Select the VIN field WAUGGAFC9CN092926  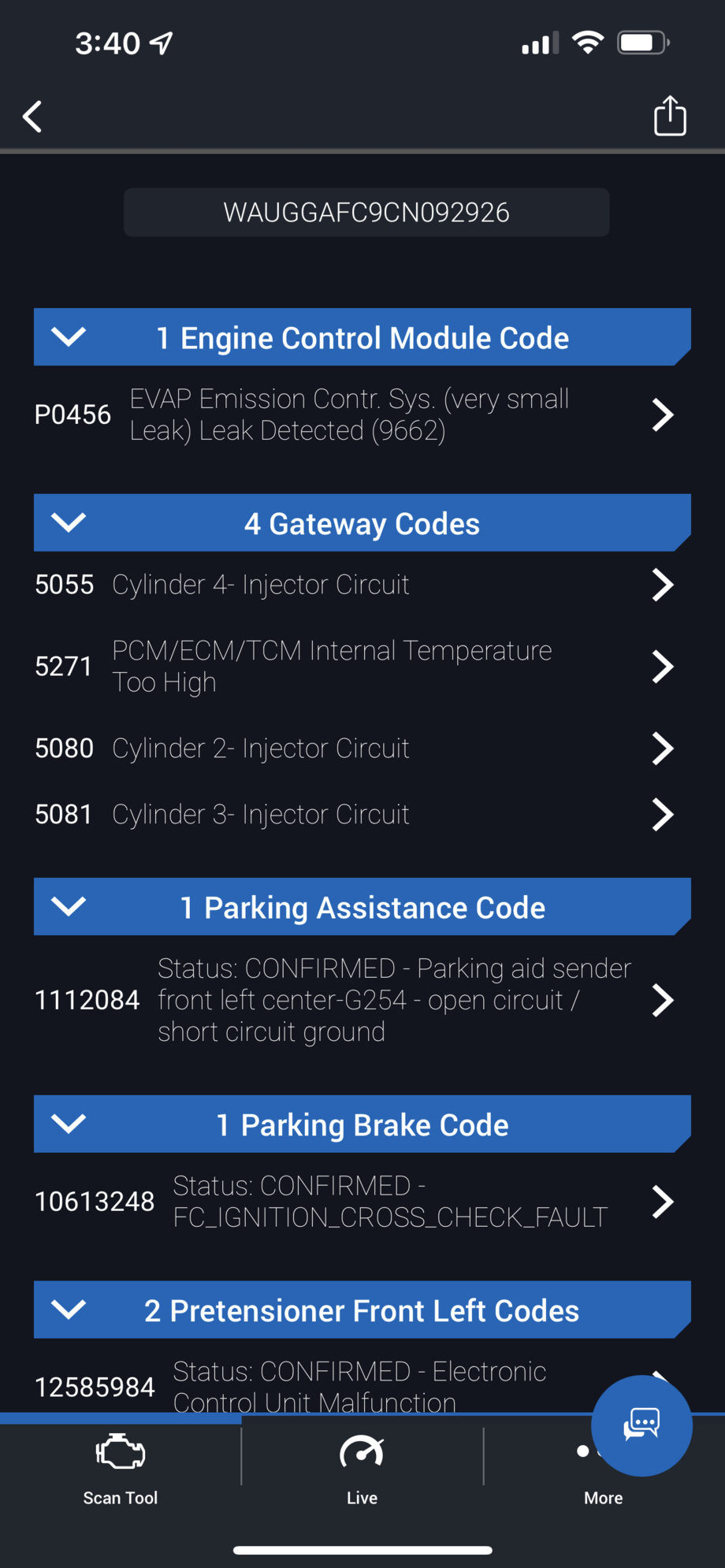(366, 212)
